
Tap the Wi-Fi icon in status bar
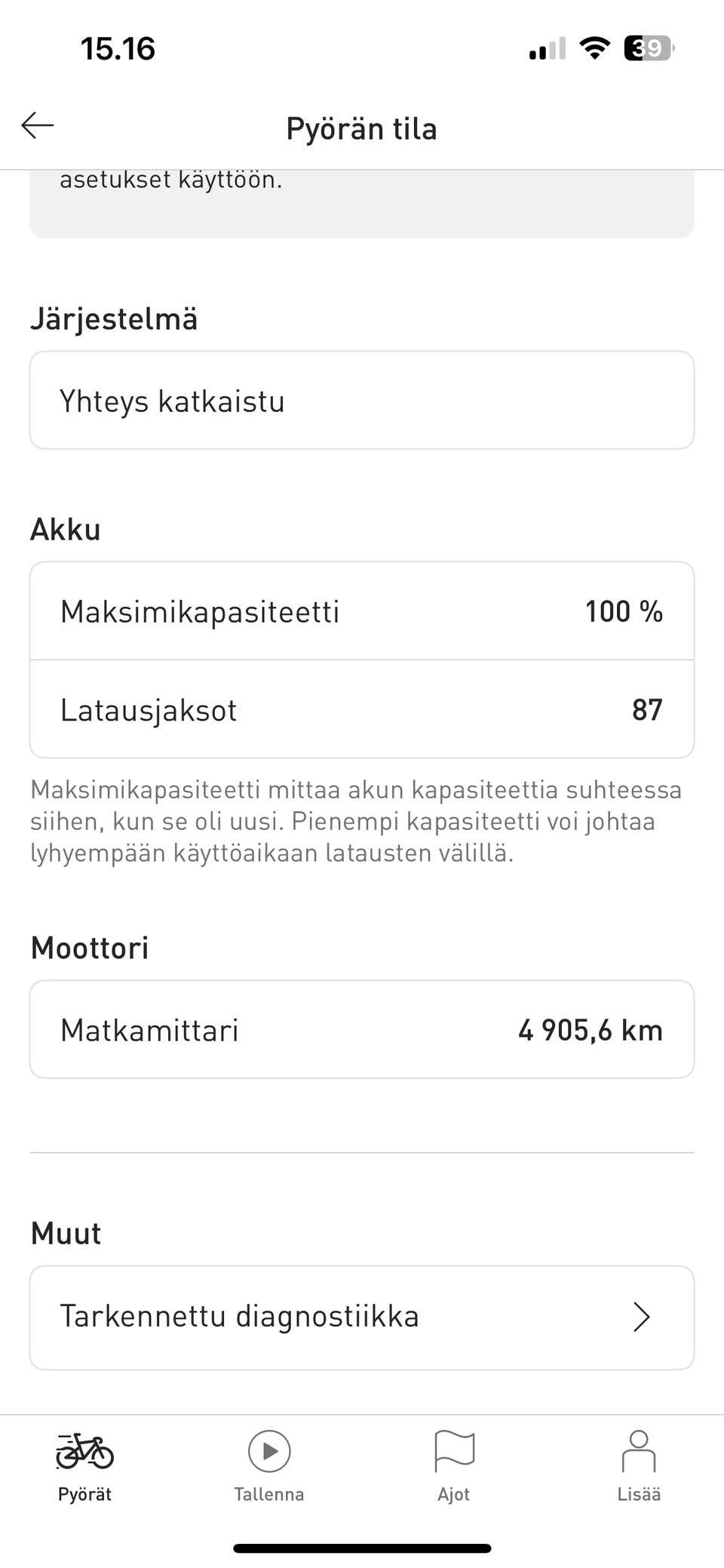point(595,47)
